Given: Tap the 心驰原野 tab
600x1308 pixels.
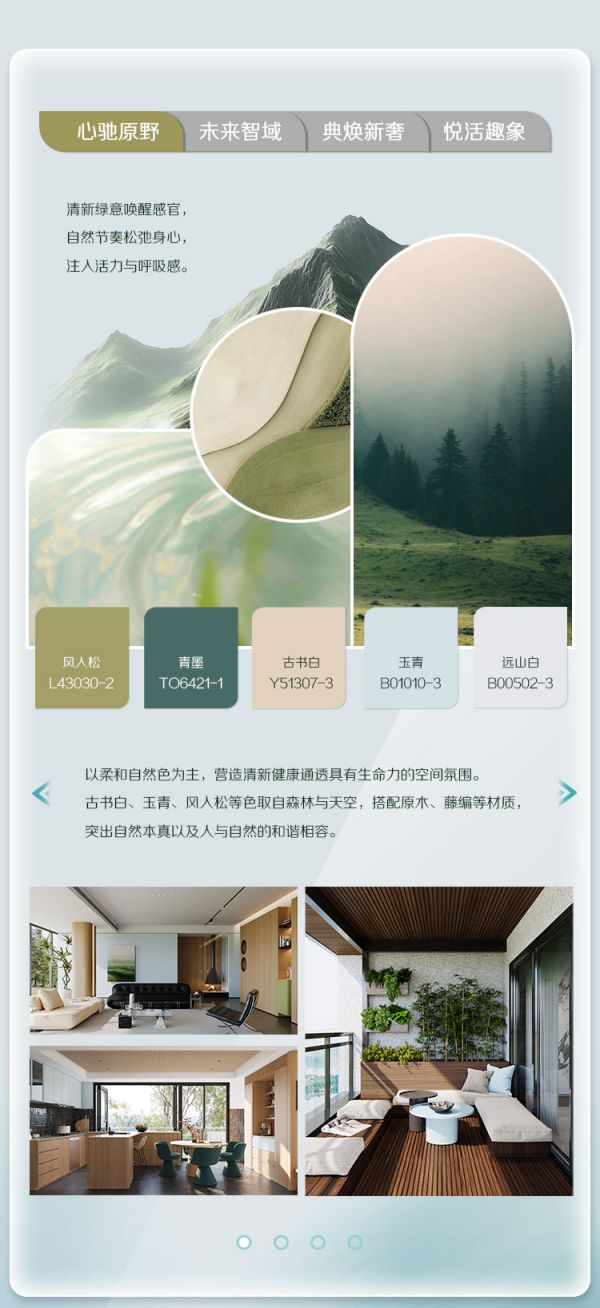Looking at the screenshot, I should pyautogui.click(x=118, y=132).
